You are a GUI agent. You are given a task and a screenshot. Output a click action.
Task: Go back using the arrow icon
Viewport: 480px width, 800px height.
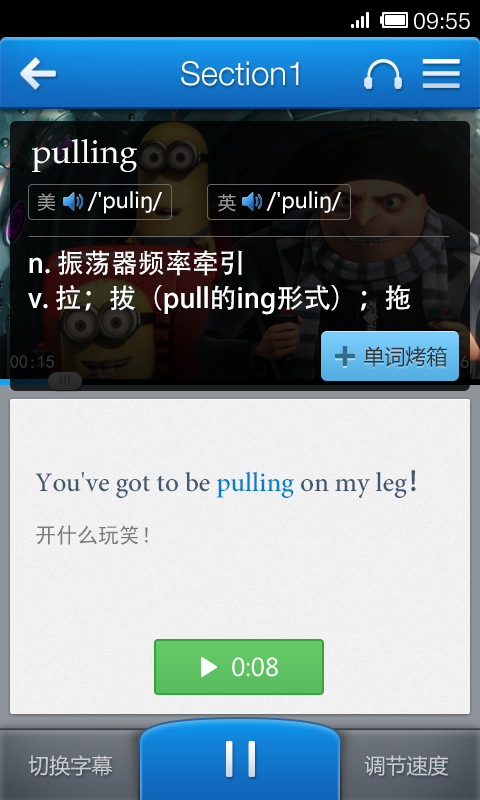(x=38, y=74)
